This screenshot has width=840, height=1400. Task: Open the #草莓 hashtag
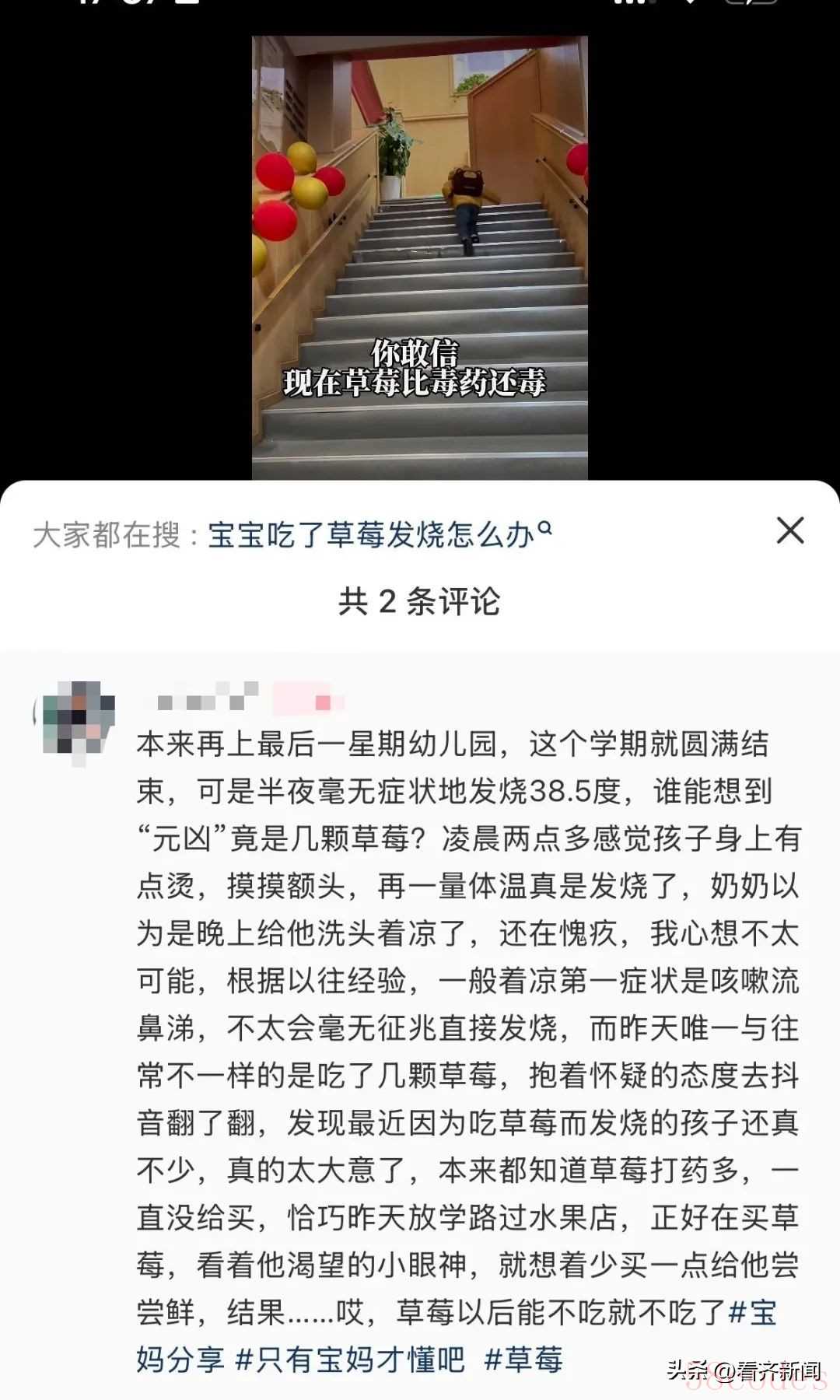[x=523, y=1359]
